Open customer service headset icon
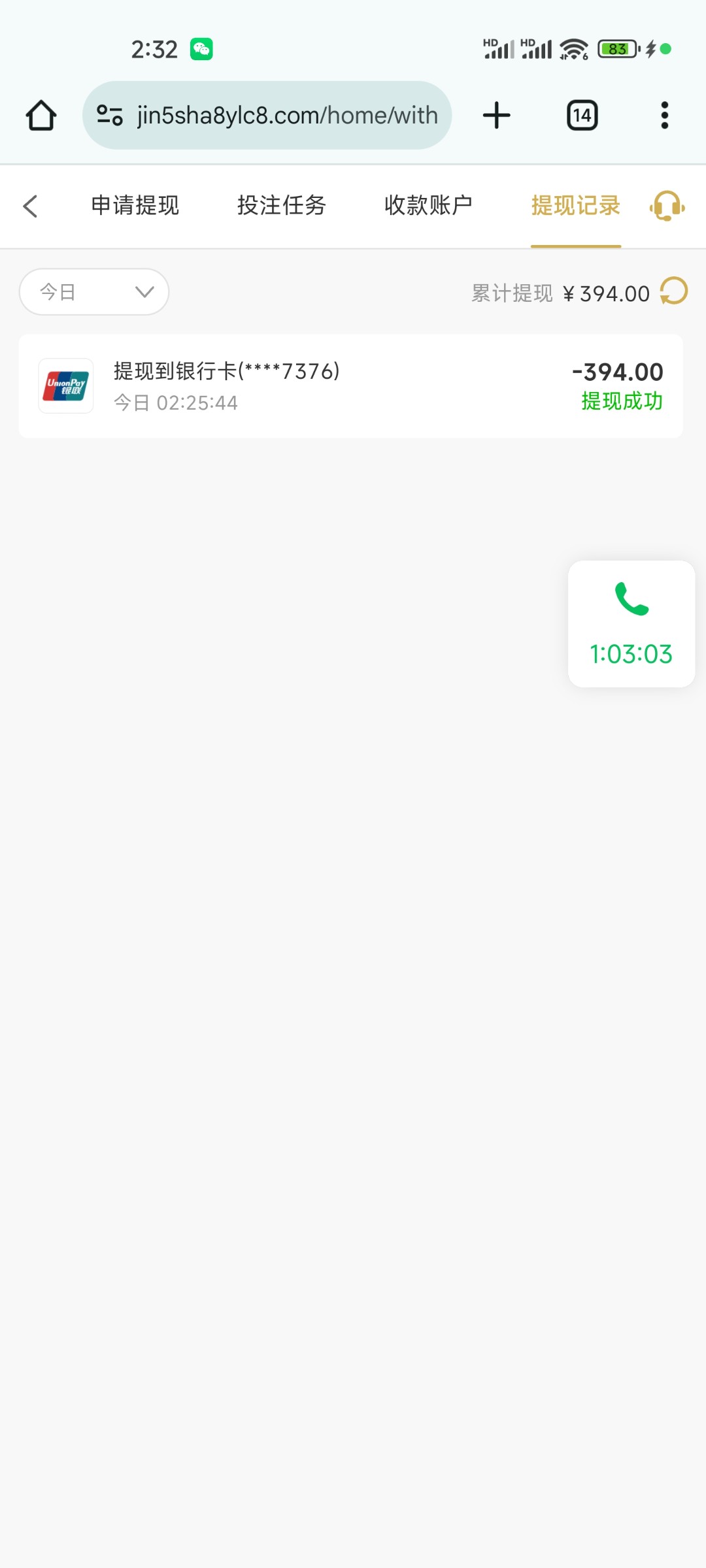706x1568 pixels. point(667,206)
